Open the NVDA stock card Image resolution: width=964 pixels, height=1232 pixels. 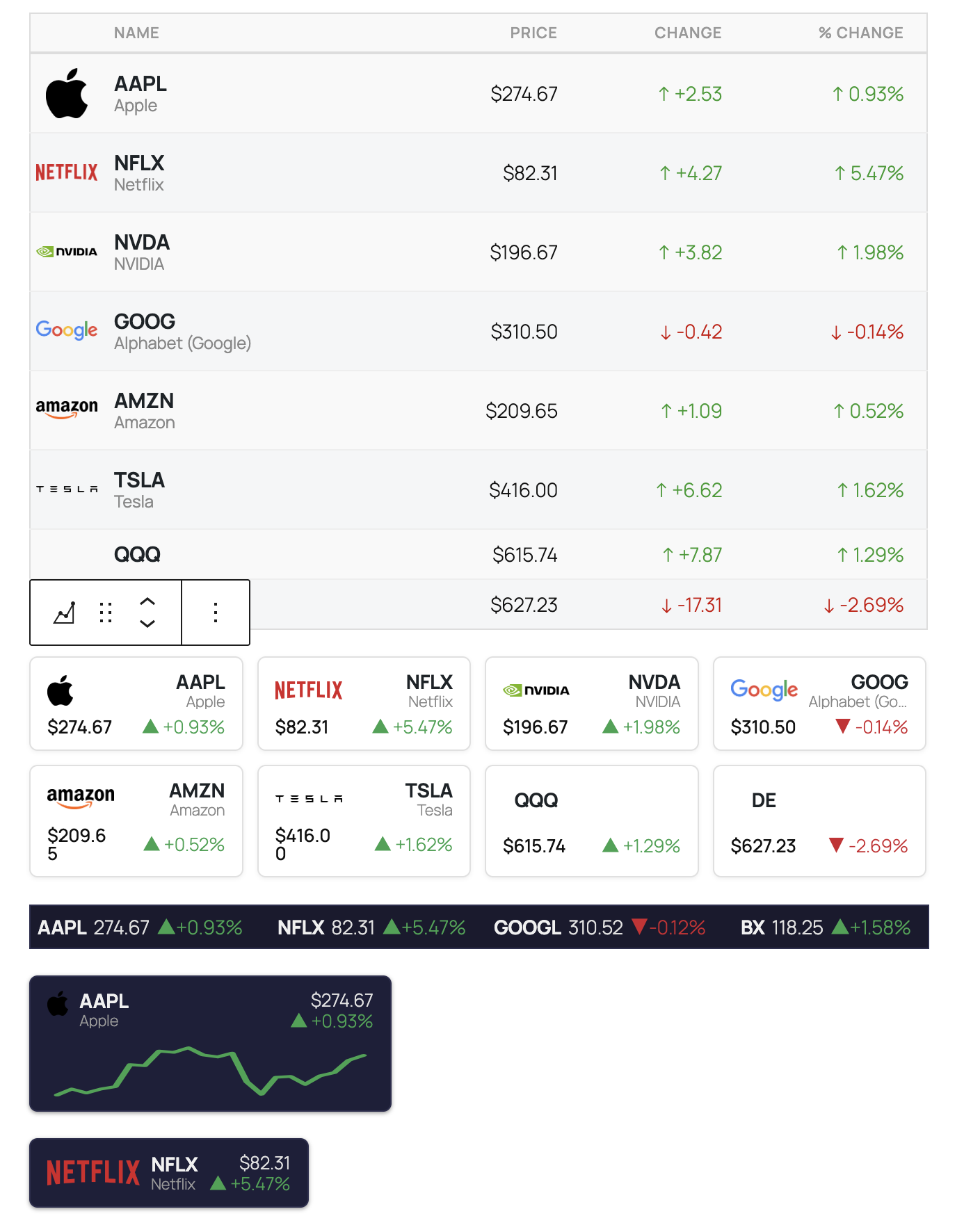[x=591, y=704]
